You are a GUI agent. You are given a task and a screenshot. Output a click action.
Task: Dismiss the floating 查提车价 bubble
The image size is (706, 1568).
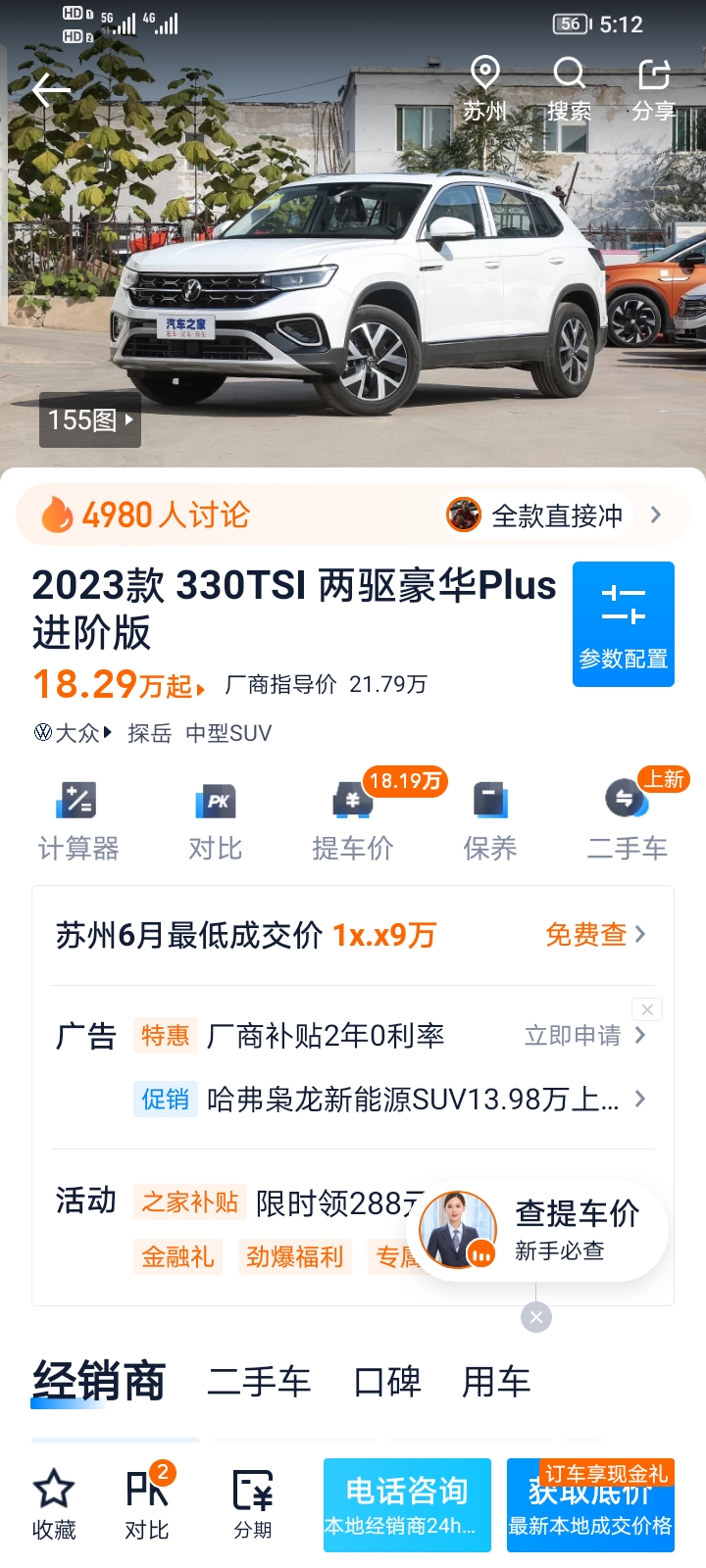(x=536, y=1317)
